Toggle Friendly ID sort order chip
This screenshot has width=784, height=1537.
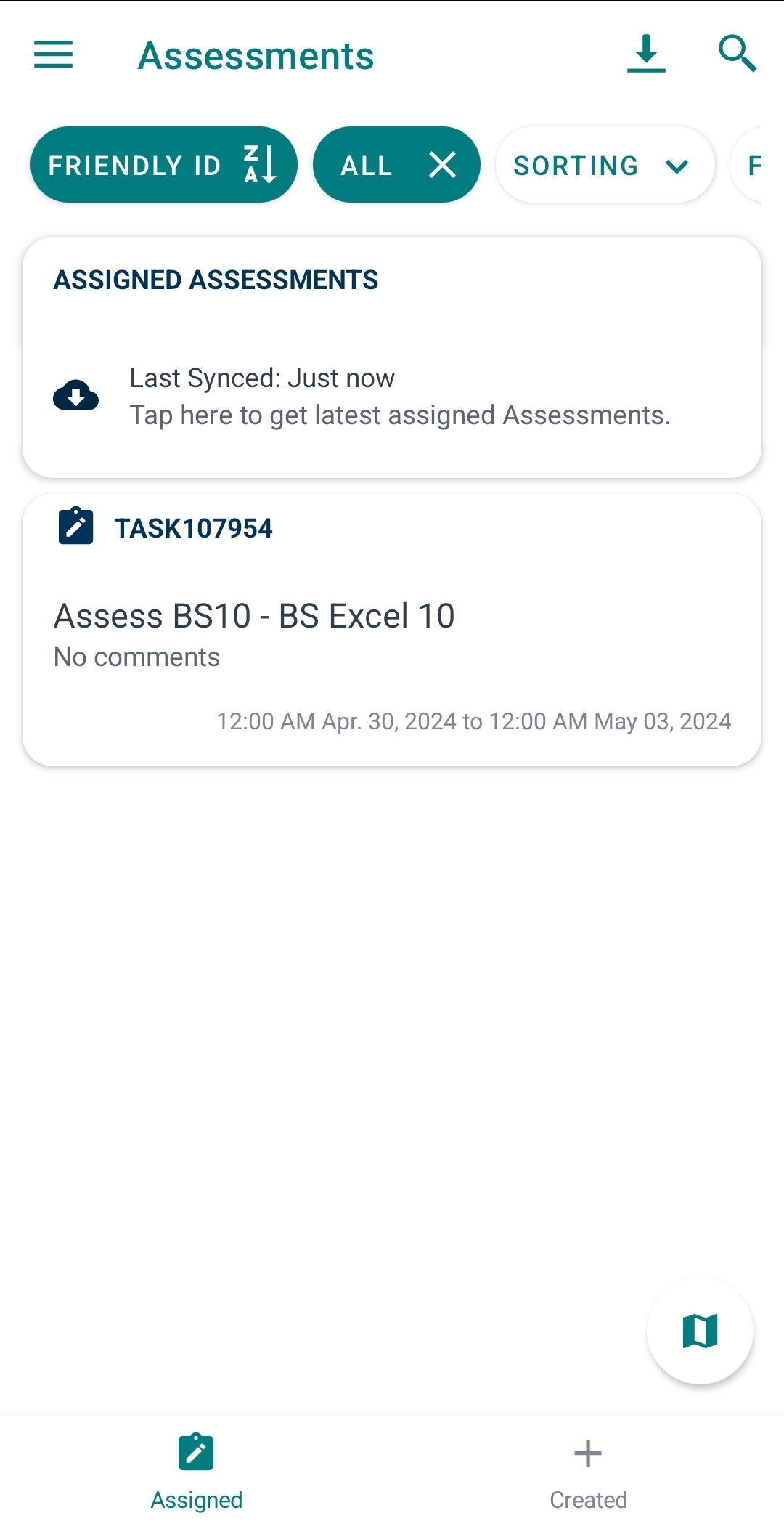163,165
